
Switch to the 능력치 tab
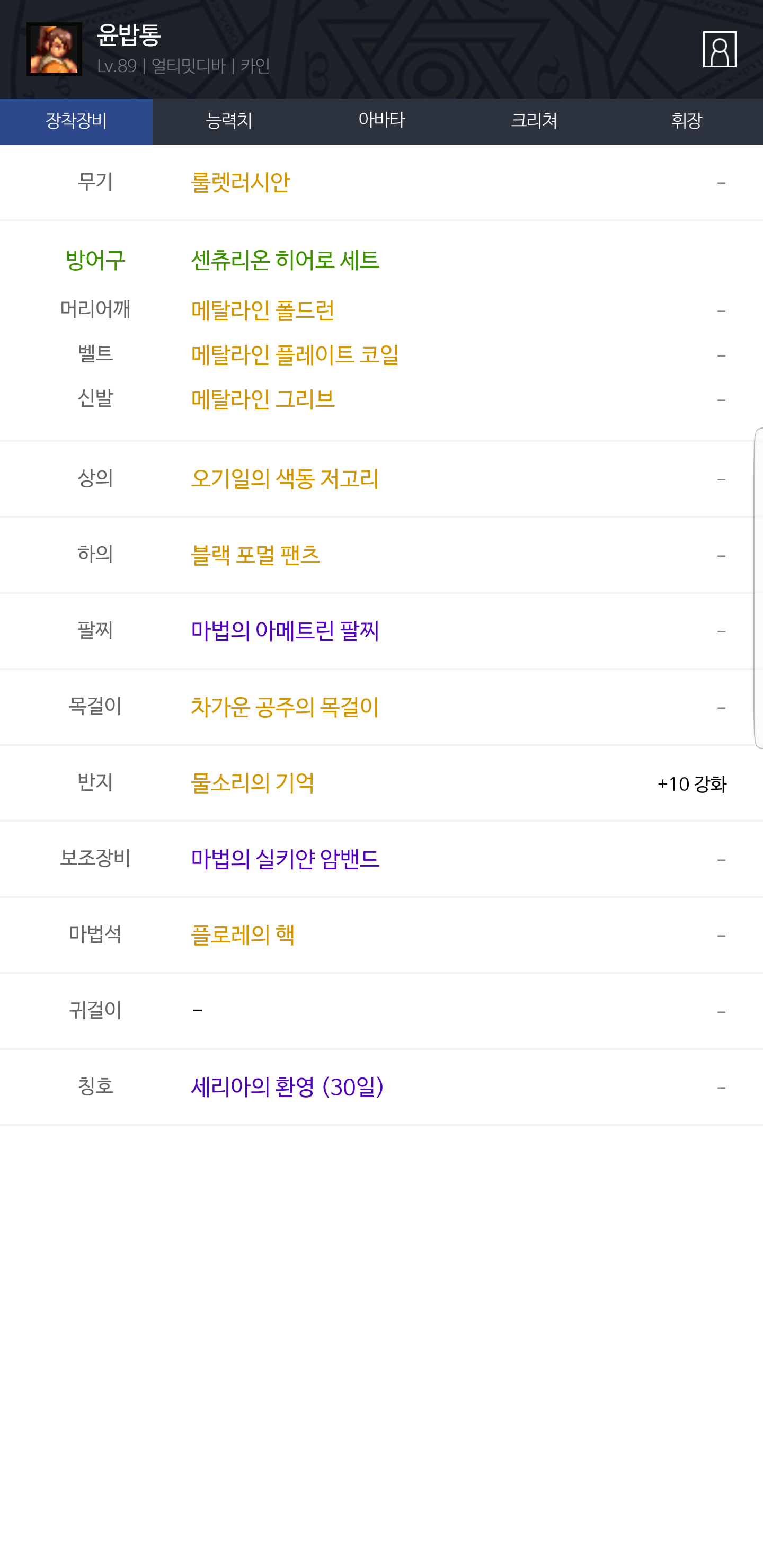(229, 121)
